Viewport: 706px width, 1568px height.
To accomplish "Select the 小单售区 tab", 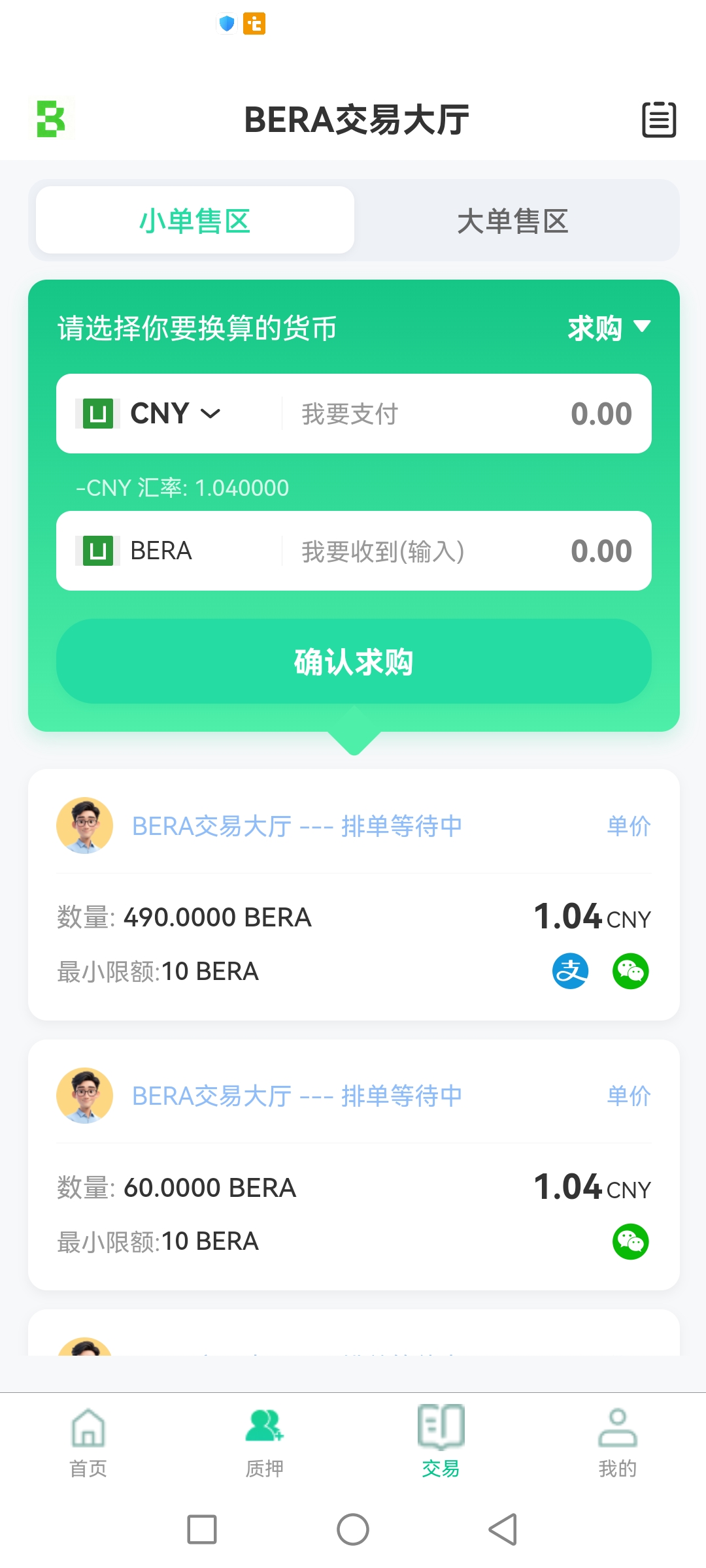I will tap(194, 220).
